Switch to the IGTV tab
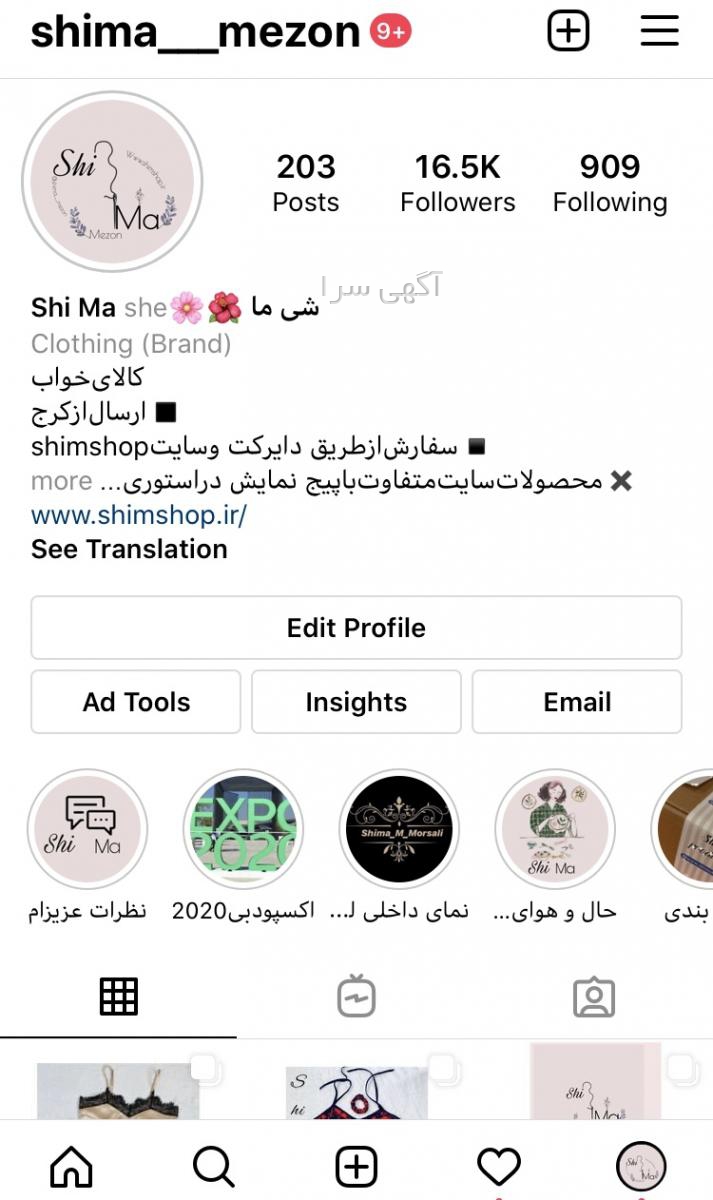The width and height of the screenshot is (713, 1200). click(x=356, y=997)
